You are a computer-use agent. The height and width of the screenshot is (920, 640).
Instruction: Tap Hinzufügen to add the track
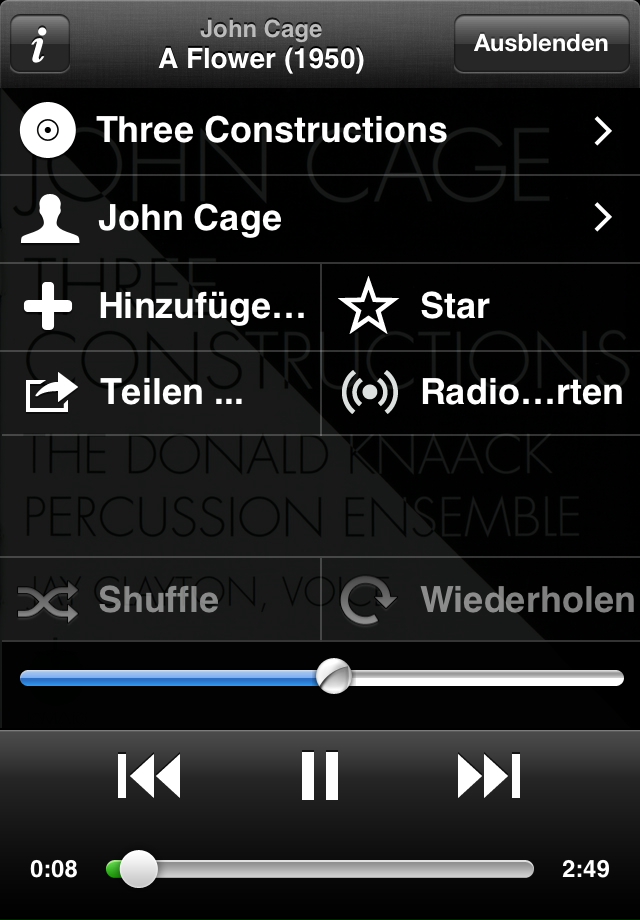tap(160, 306)
